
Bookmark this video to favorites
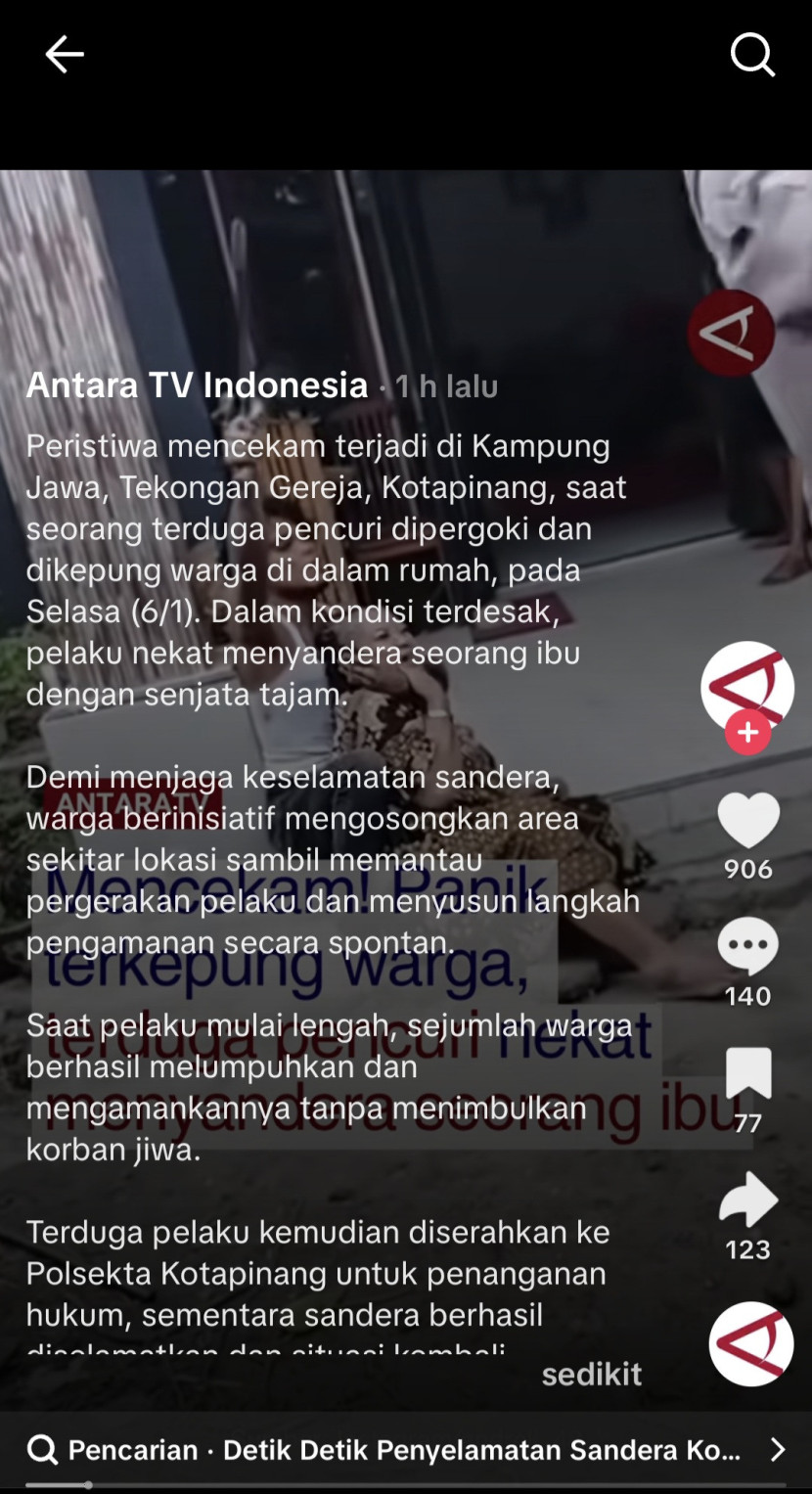748,1074
